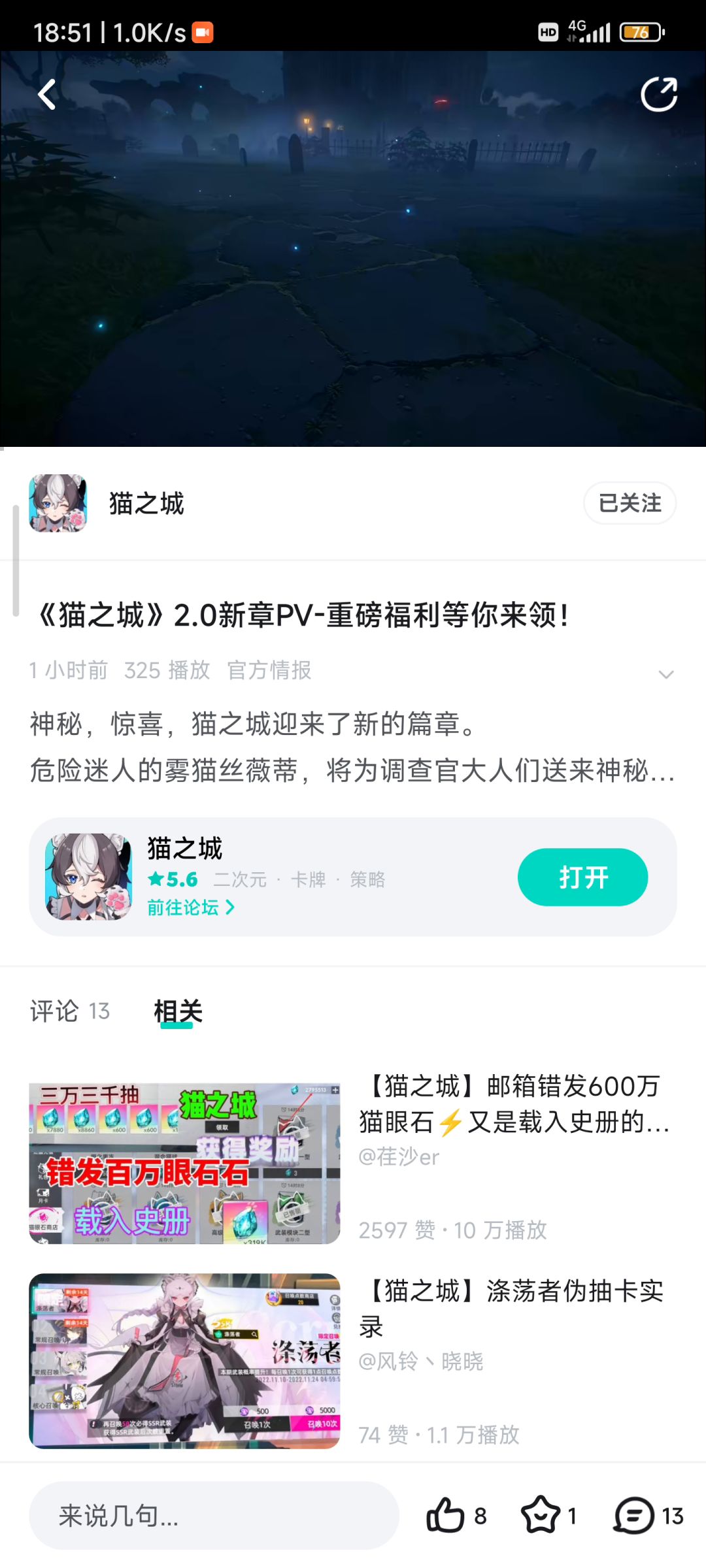Share this video
This screenshot has height=1568, width=706.
658,95
